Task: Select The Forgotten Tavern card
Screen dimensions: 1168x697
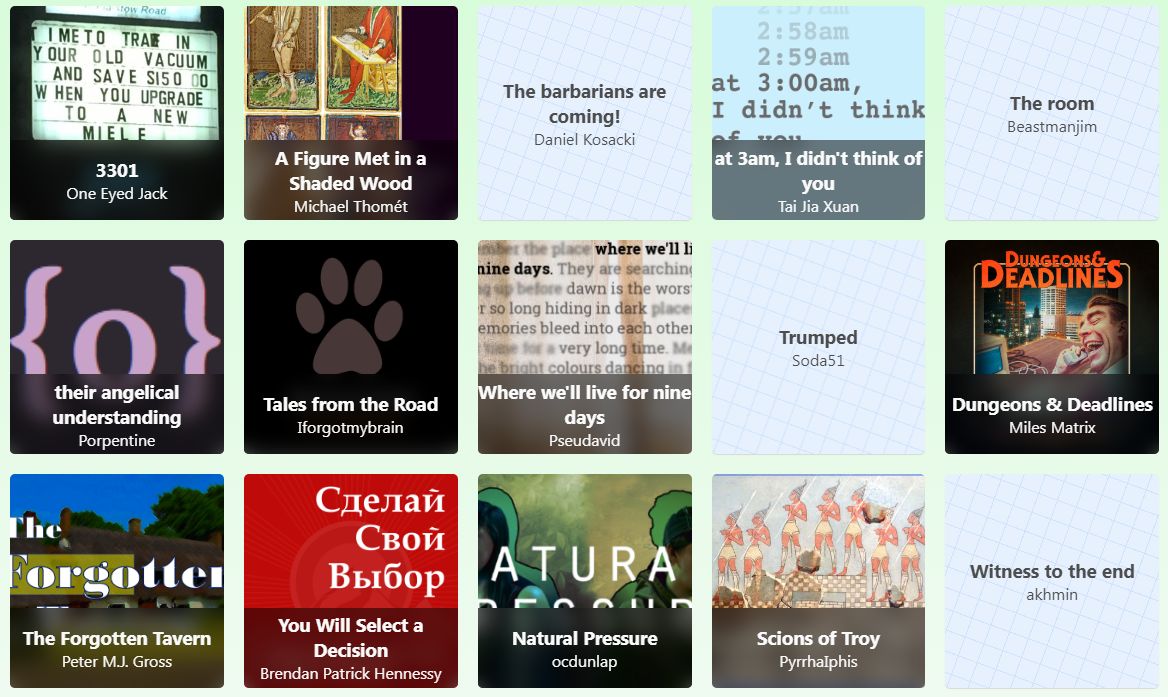Action: (117, 581)
